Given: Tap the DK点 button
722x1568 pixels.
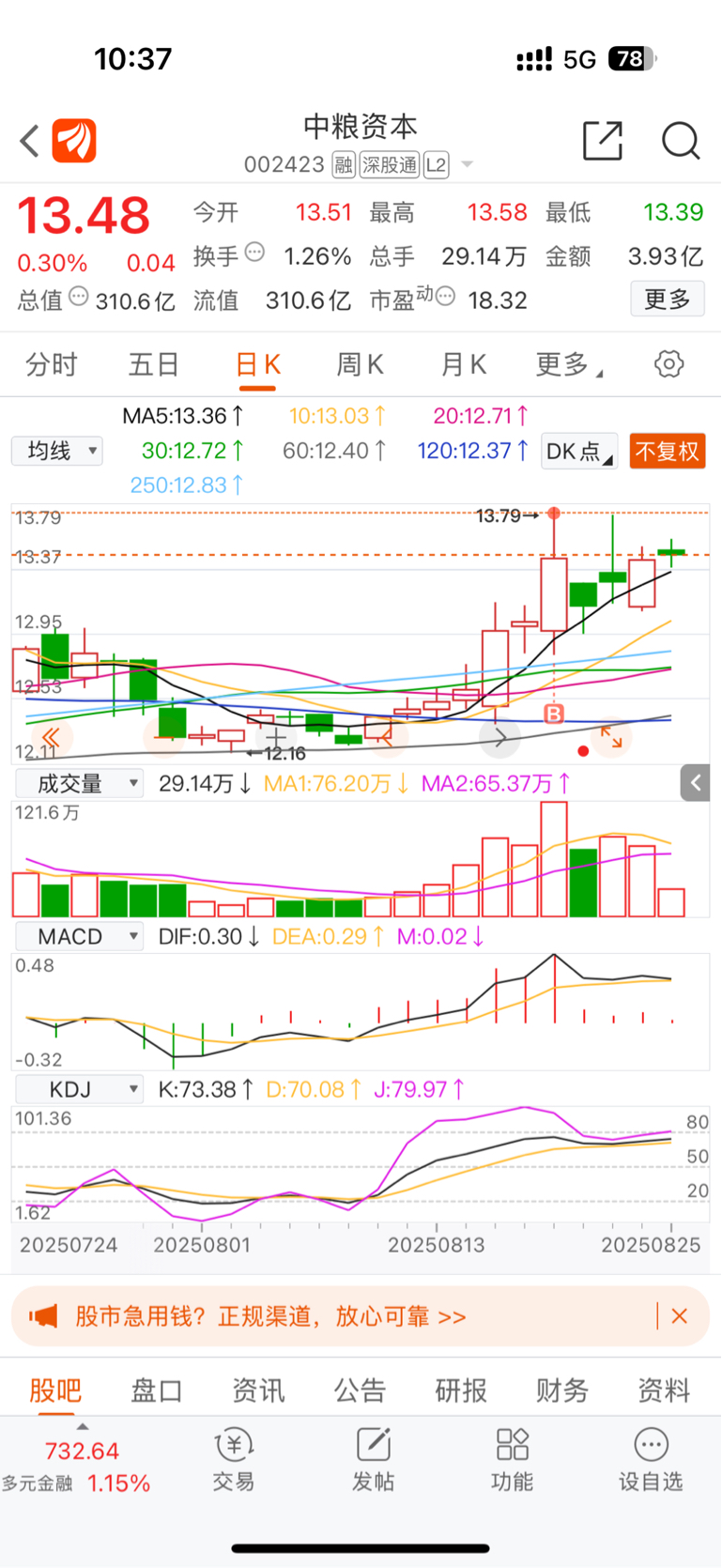Looking at the screenshot, I should click(x=579, y=452).
